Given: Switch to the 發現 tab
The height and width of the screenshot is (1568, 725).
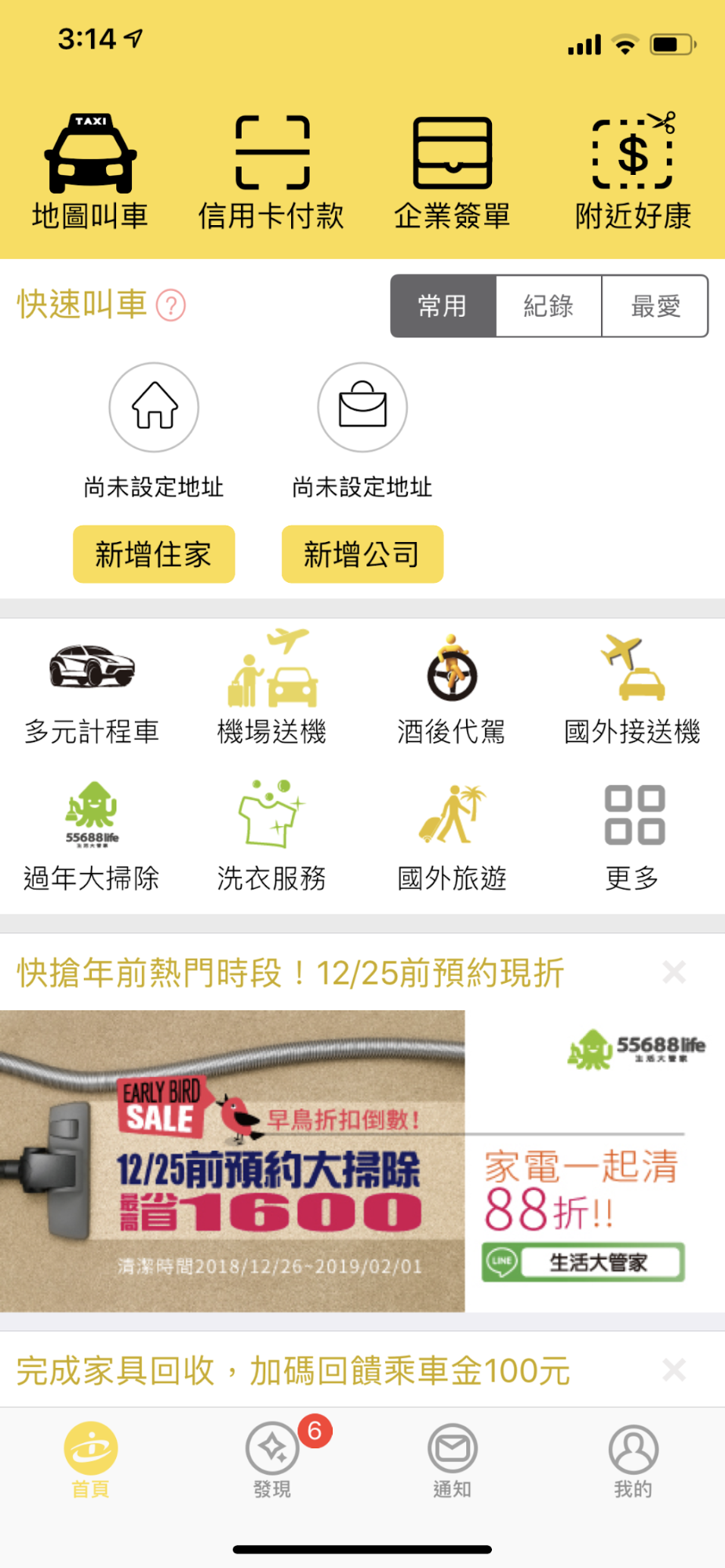Looking at the screenshot, I should click(x=272, y=1460).
